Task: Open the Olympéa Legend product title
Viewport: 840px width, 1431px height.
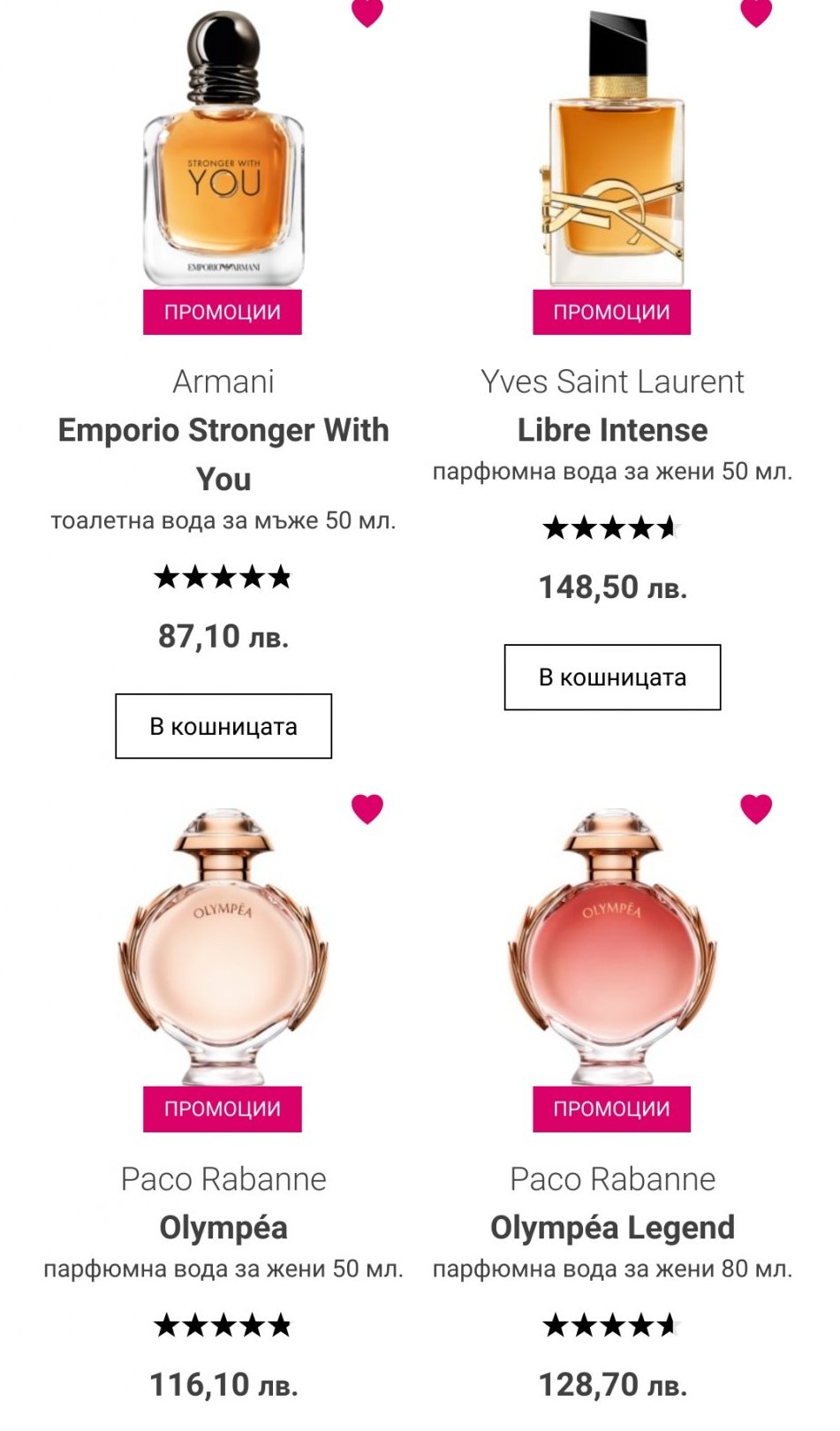Action: (x=612, y=1227)
